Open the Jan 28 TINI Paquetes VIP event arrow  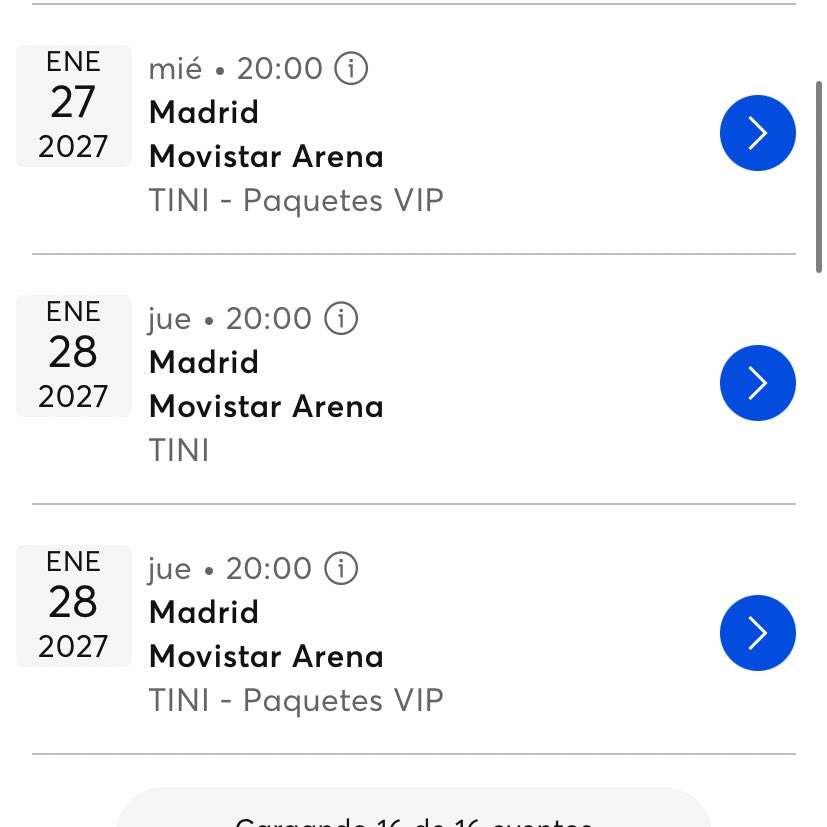[757, 633]
